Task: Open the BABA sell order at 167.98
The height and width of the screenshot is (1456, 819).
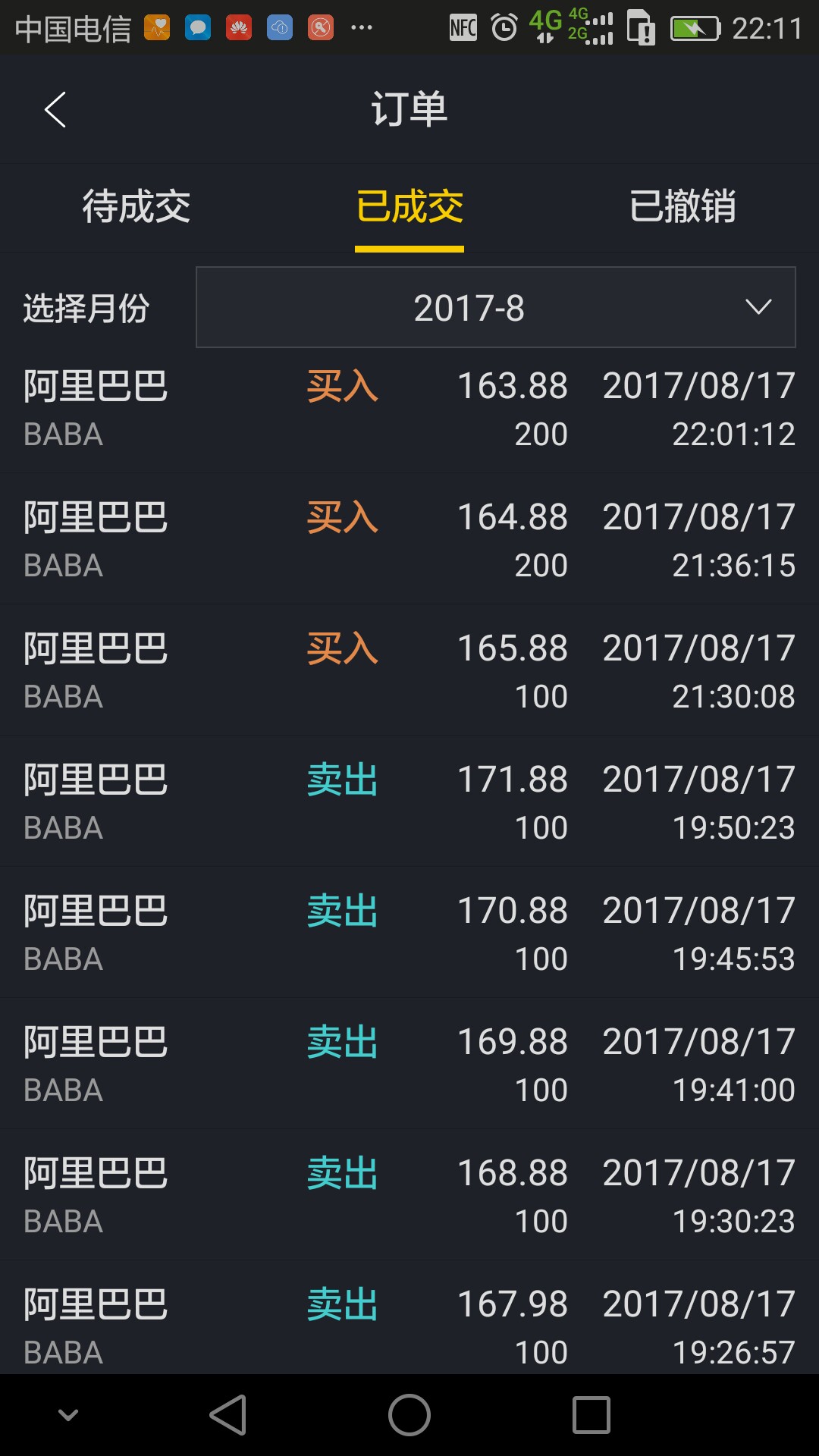Action: [409, 1318]
